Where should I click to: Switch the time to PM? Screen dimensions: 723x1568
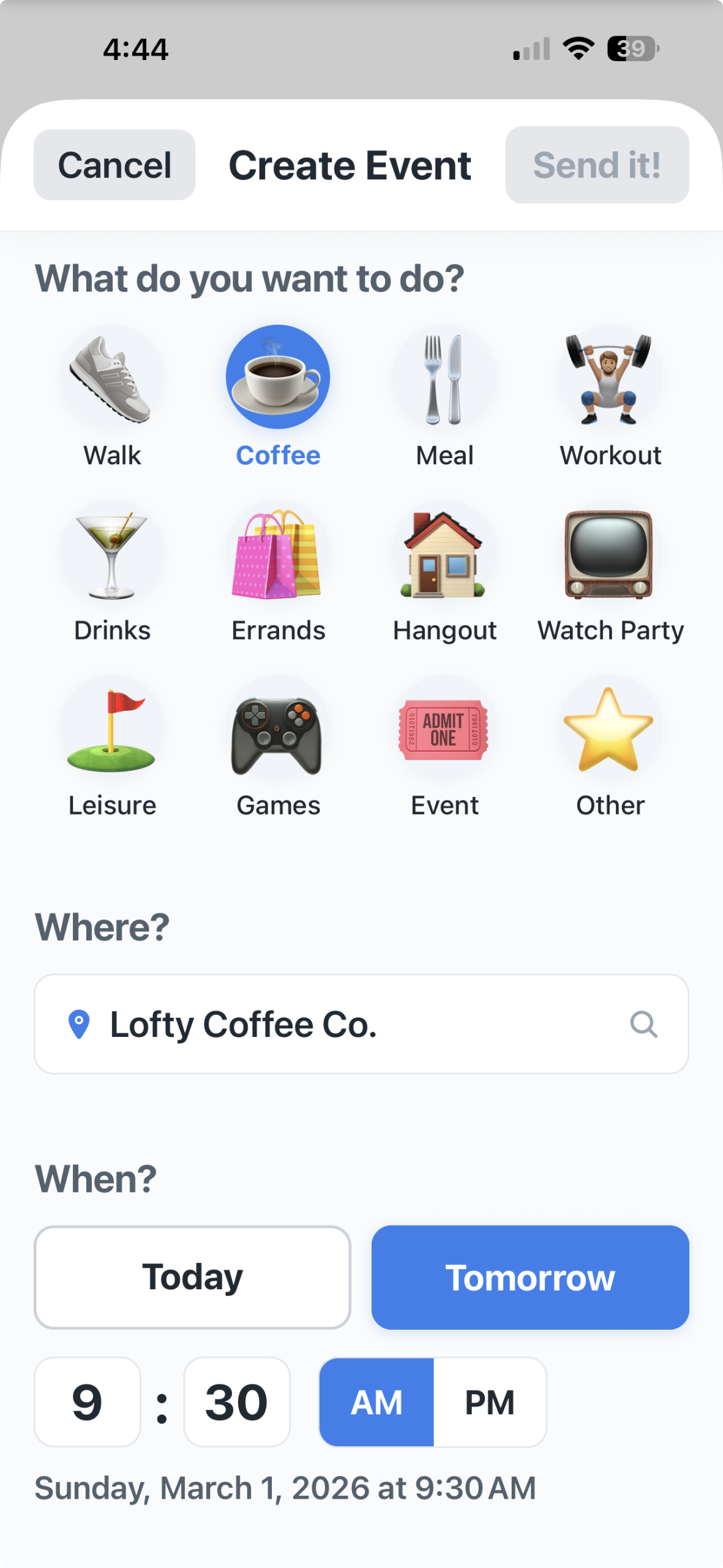[490, 1402]
